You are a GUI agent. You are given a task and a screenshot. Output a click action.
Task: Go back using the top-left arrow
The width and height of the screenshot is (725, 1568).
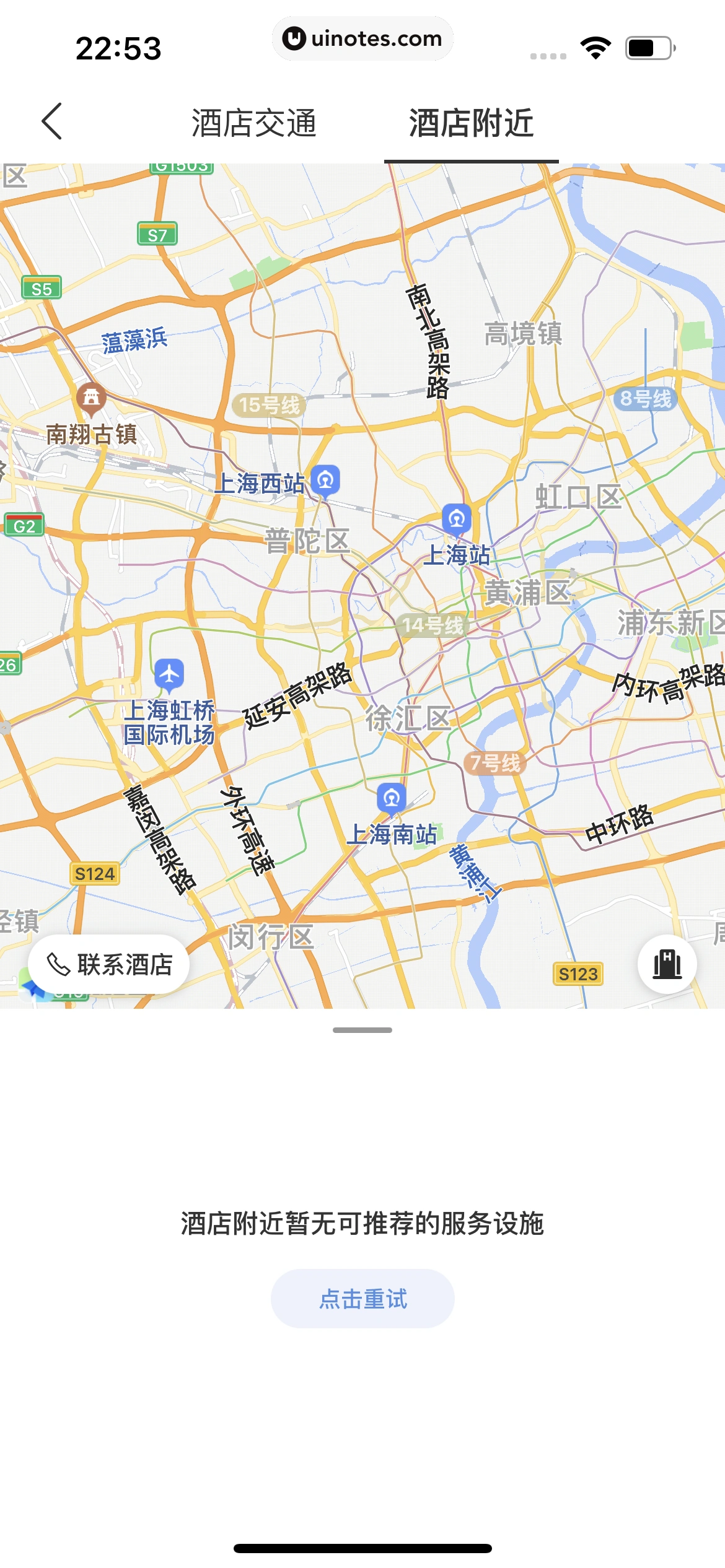pos(52,121)
